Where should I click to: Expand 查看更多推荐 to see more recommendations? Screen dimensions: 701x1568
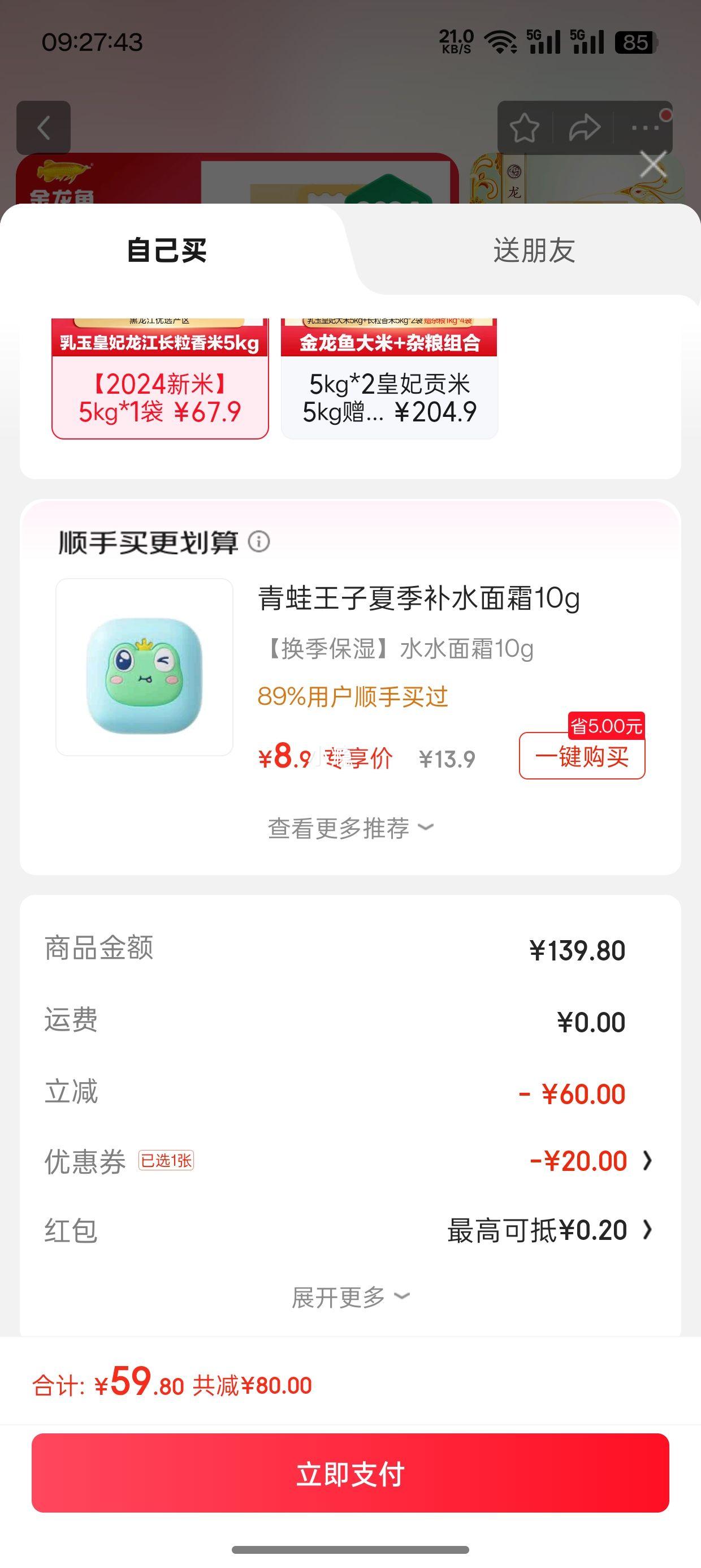(x=350, y=827)
